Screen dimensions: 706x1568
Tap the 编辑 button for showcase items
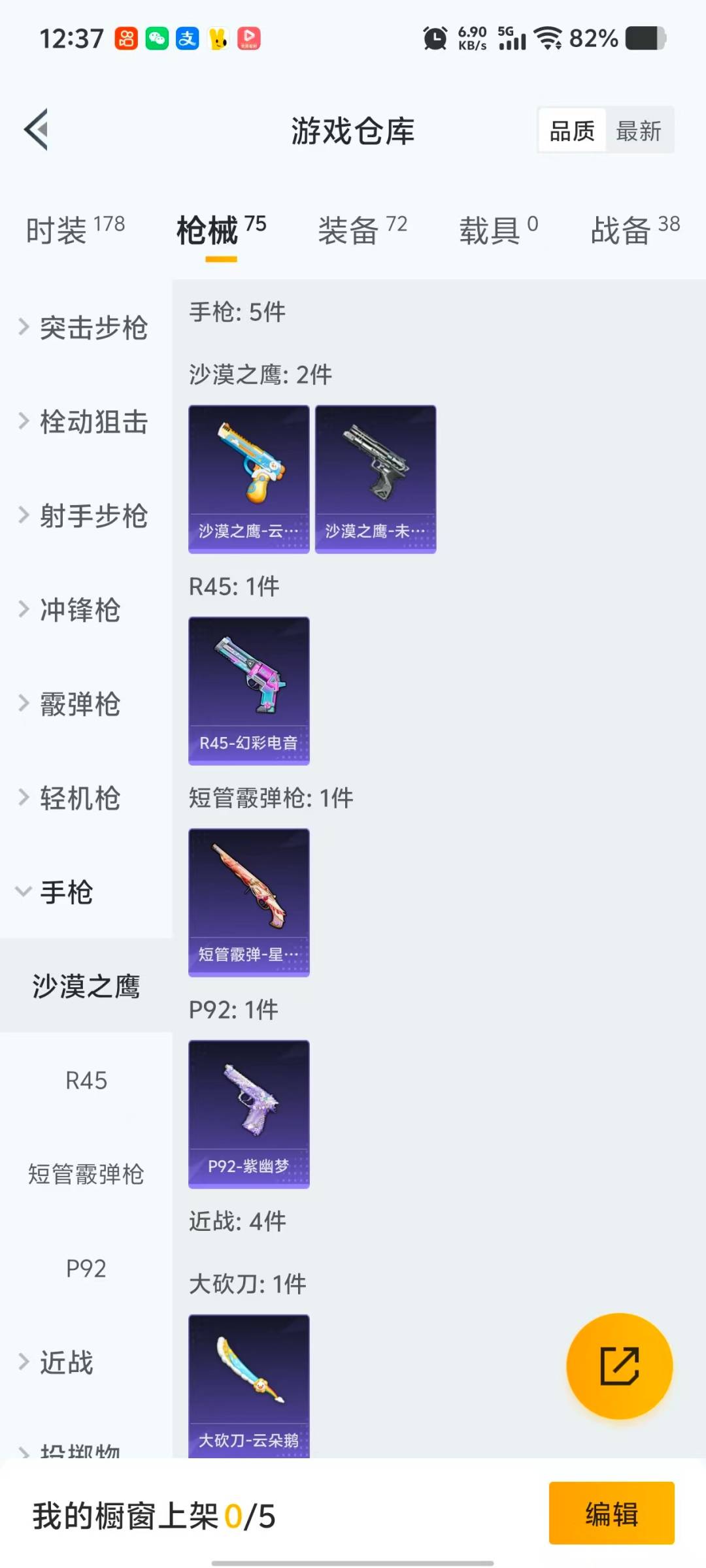click(612, 1514)
